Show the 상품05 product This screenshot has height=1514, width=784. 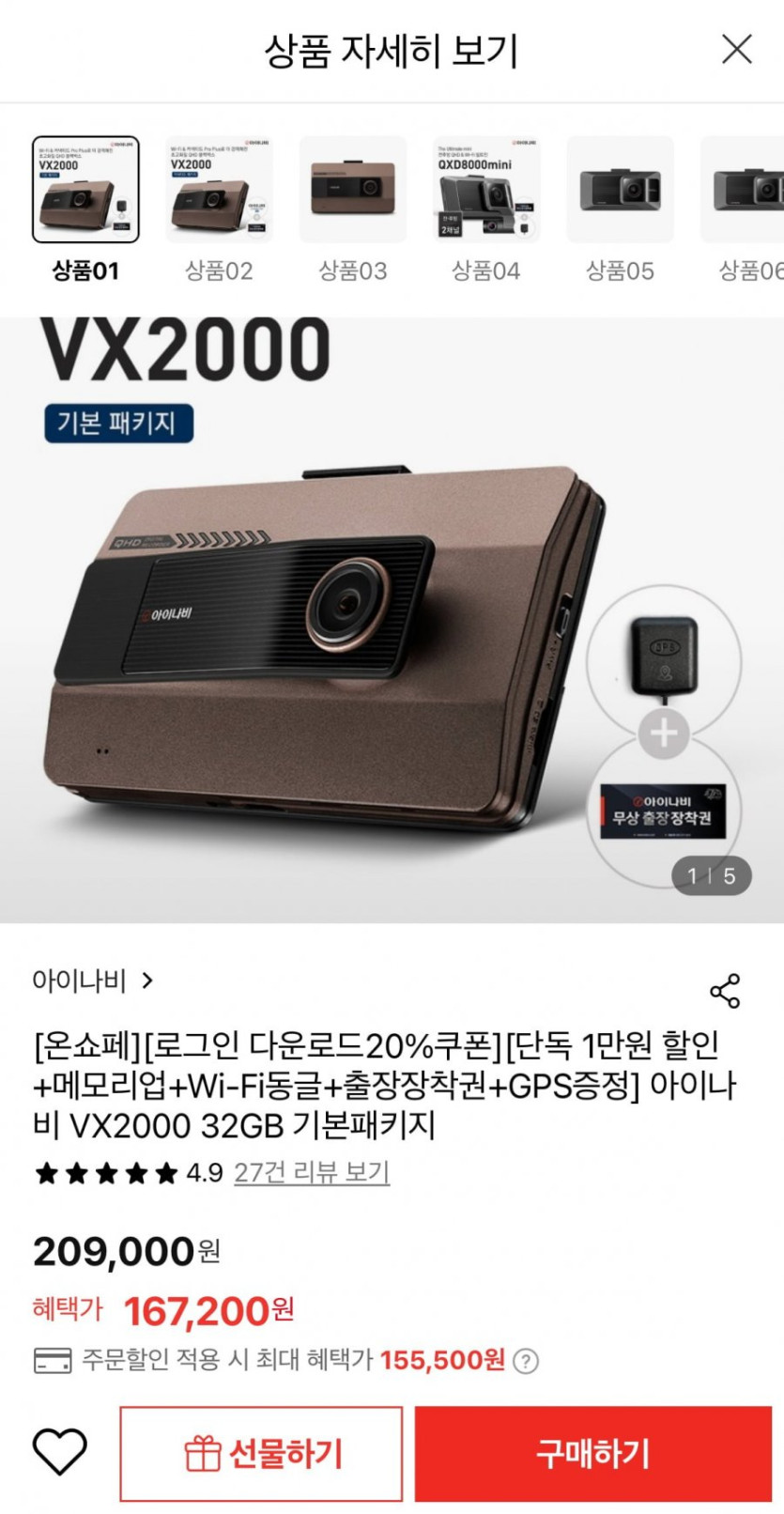pyautogui.click(x=620, y=190)
